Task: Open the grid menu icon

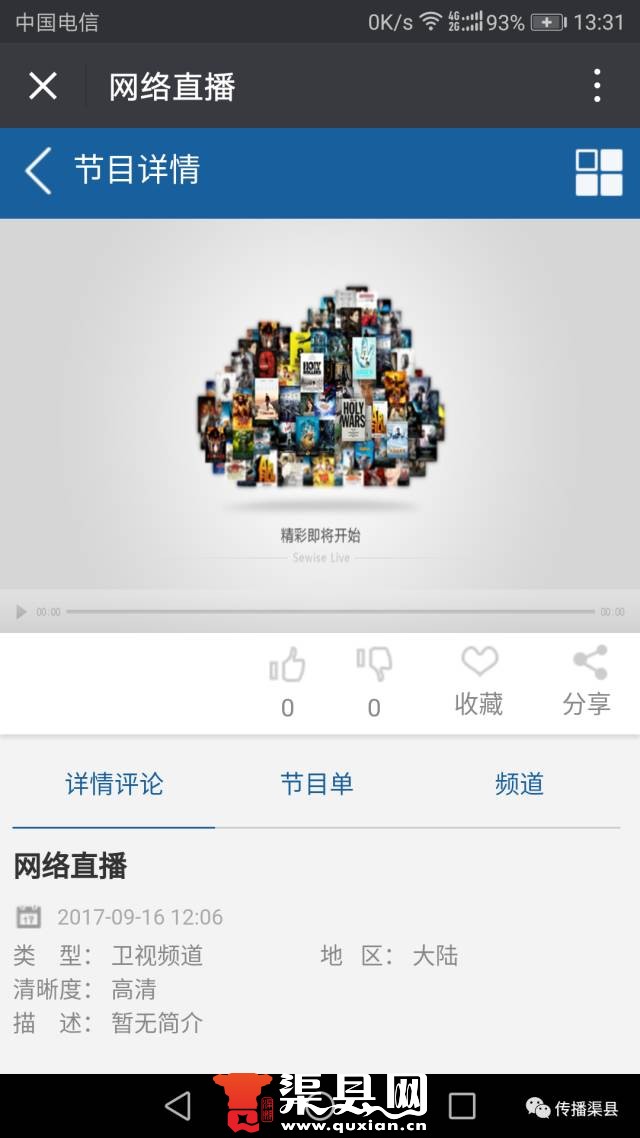Action: point(598,172)
